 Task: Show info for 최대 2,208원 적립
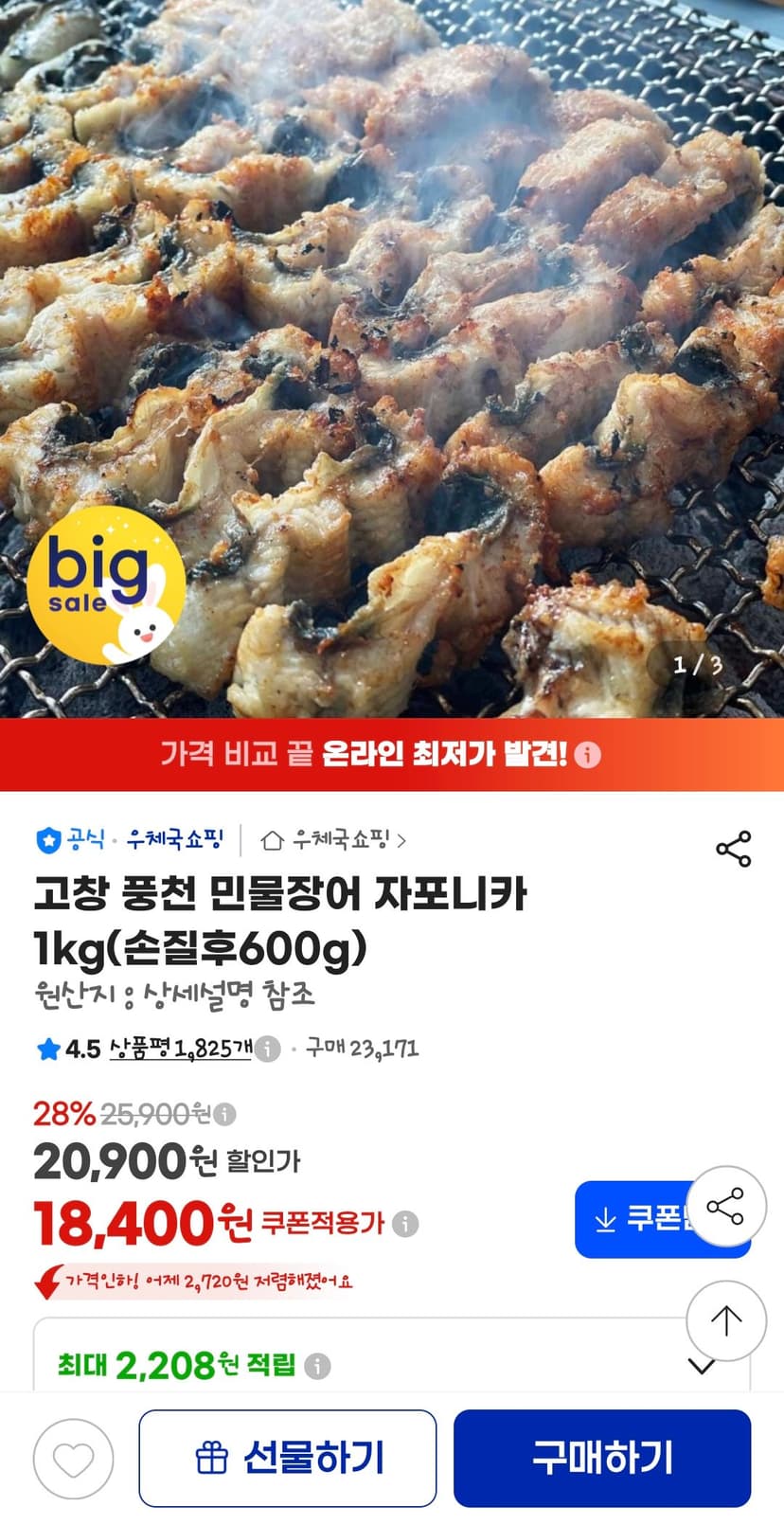[x=318, y=1366]
